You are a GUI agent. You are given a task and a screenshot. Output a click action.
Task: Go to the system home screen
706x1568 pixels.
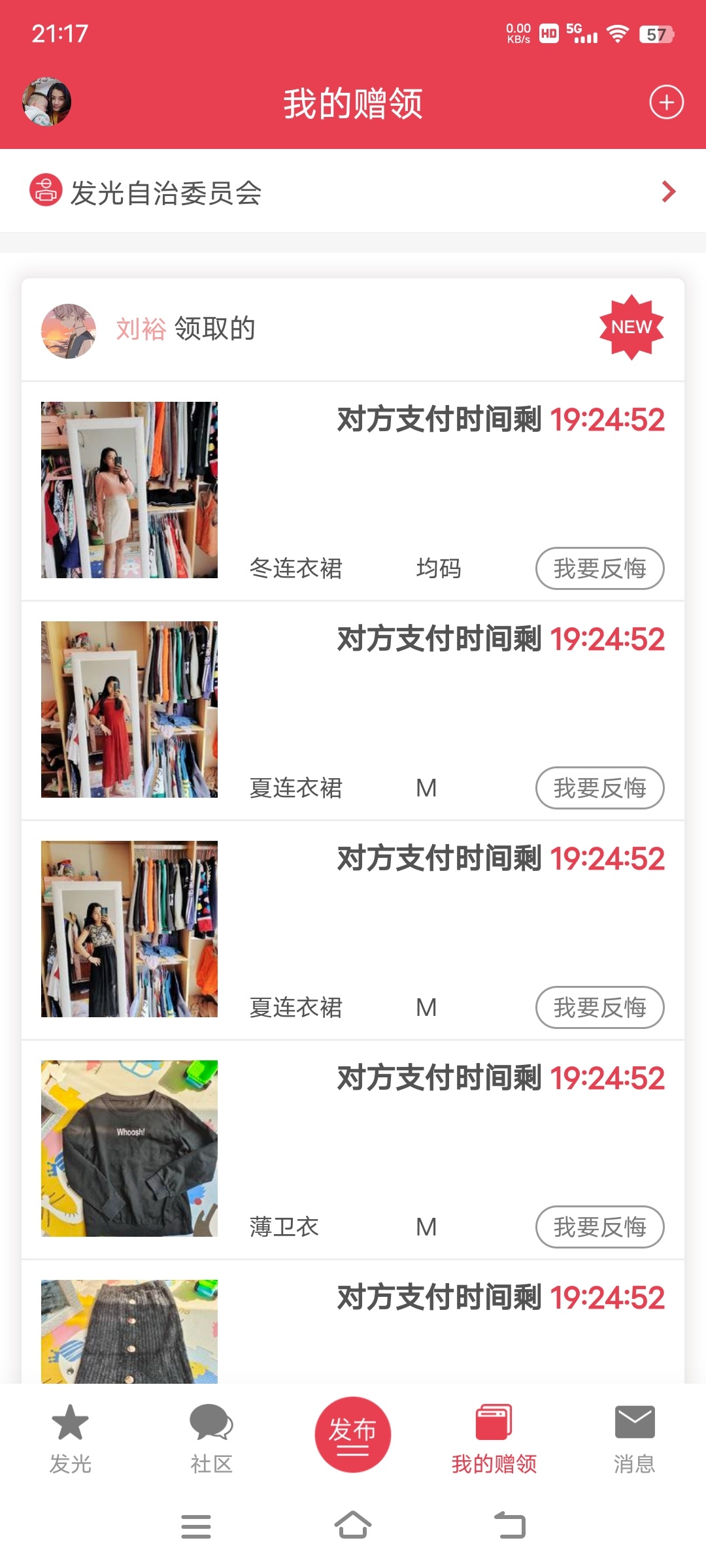pos(353,1526)
